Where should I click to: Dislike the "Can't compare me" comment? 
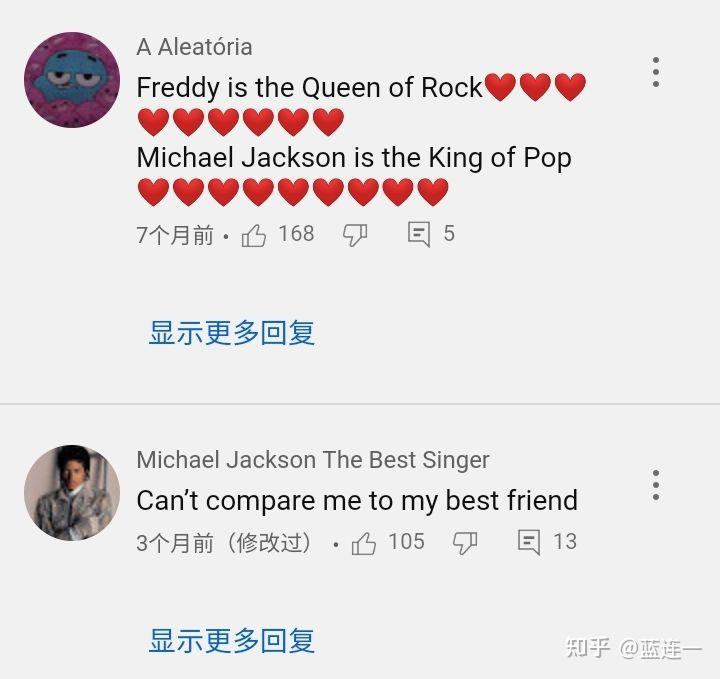tap(465, 543)
